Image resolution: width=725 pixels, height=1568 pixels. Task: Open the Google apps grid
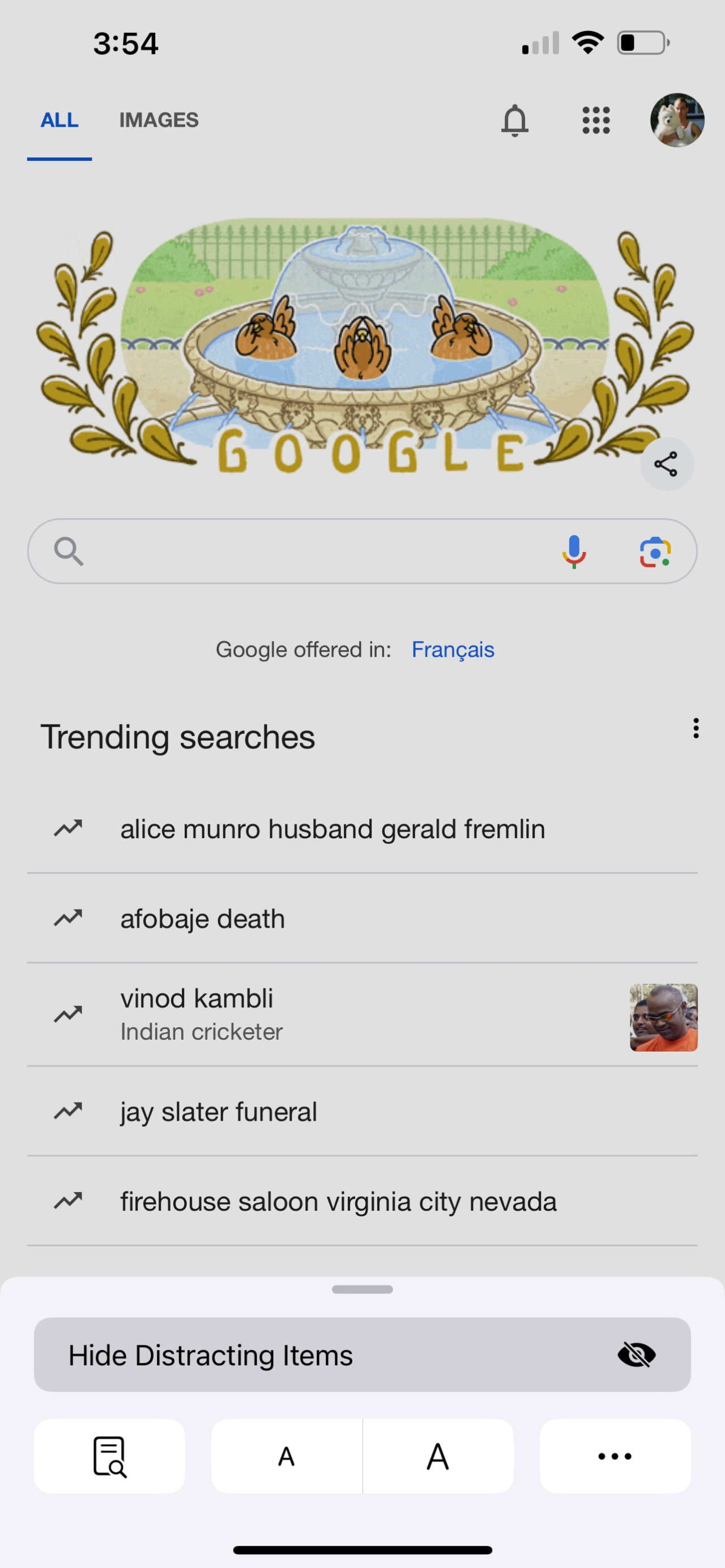click(595, 120)
